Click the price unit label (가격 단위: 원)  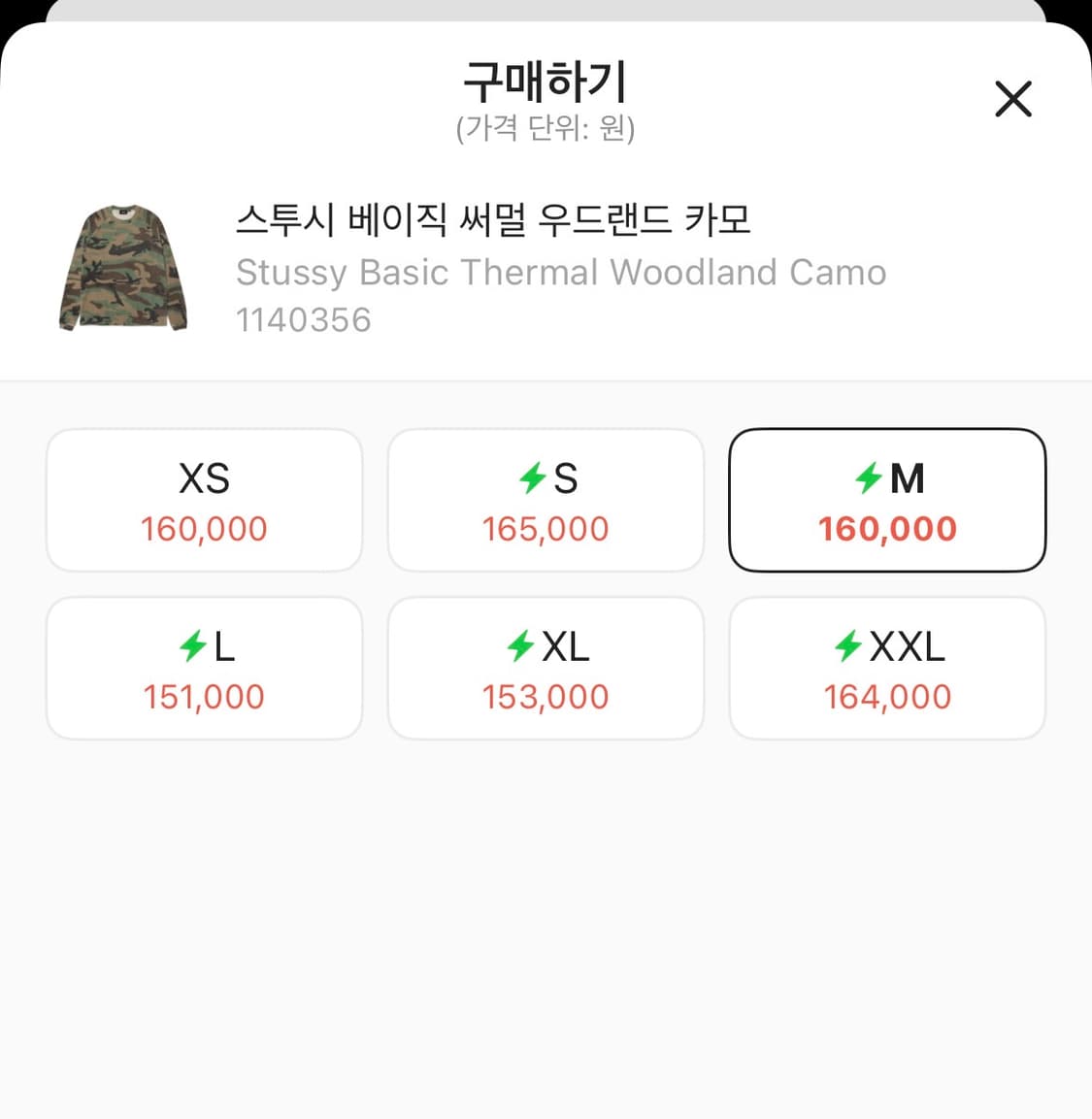coord(546,127)
